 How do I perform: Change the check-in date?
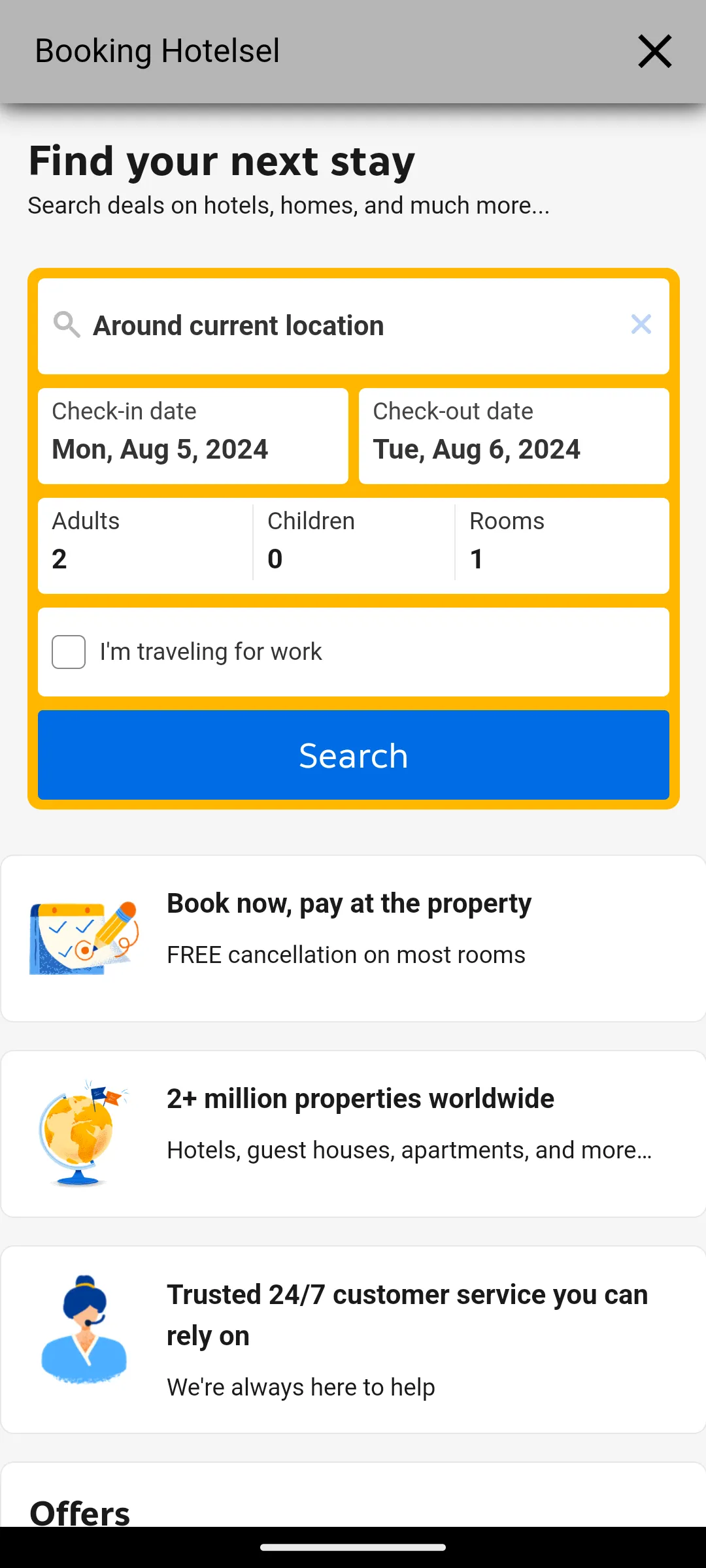click(193, 436)
